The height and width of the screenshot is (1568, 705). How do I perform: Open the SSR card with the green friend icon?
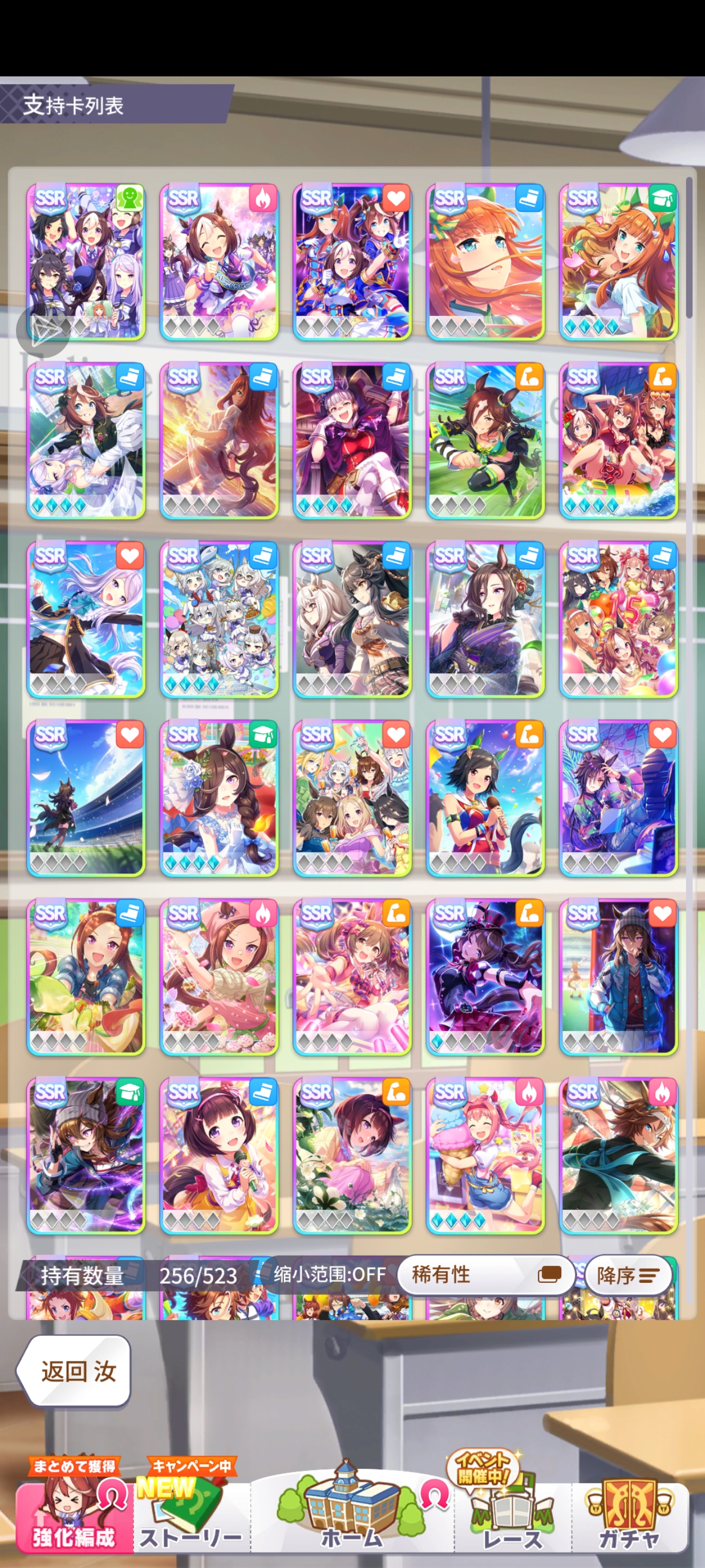(86, 262)
